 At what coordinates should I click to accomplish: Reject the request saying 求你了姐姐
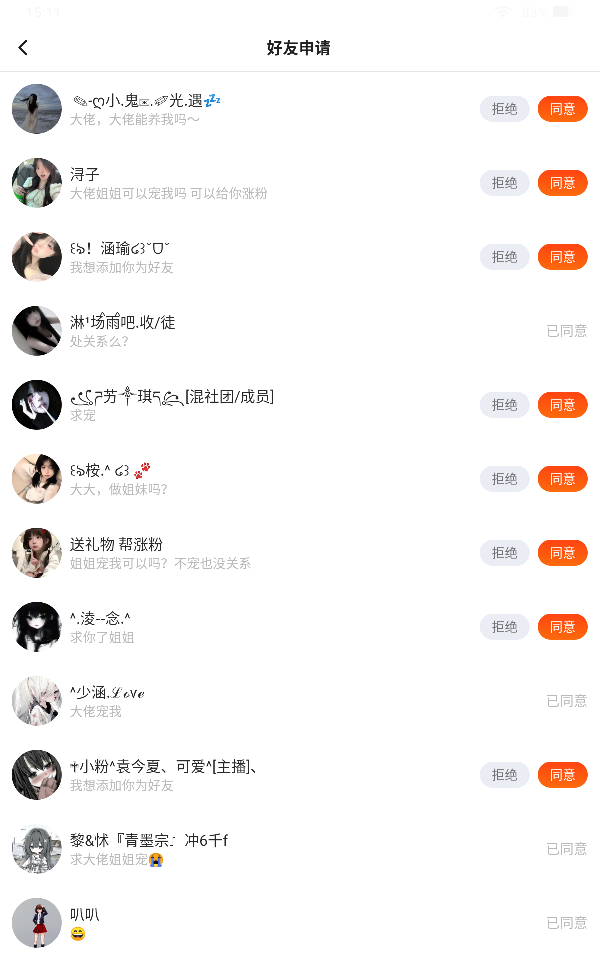[x=504, y=627]
